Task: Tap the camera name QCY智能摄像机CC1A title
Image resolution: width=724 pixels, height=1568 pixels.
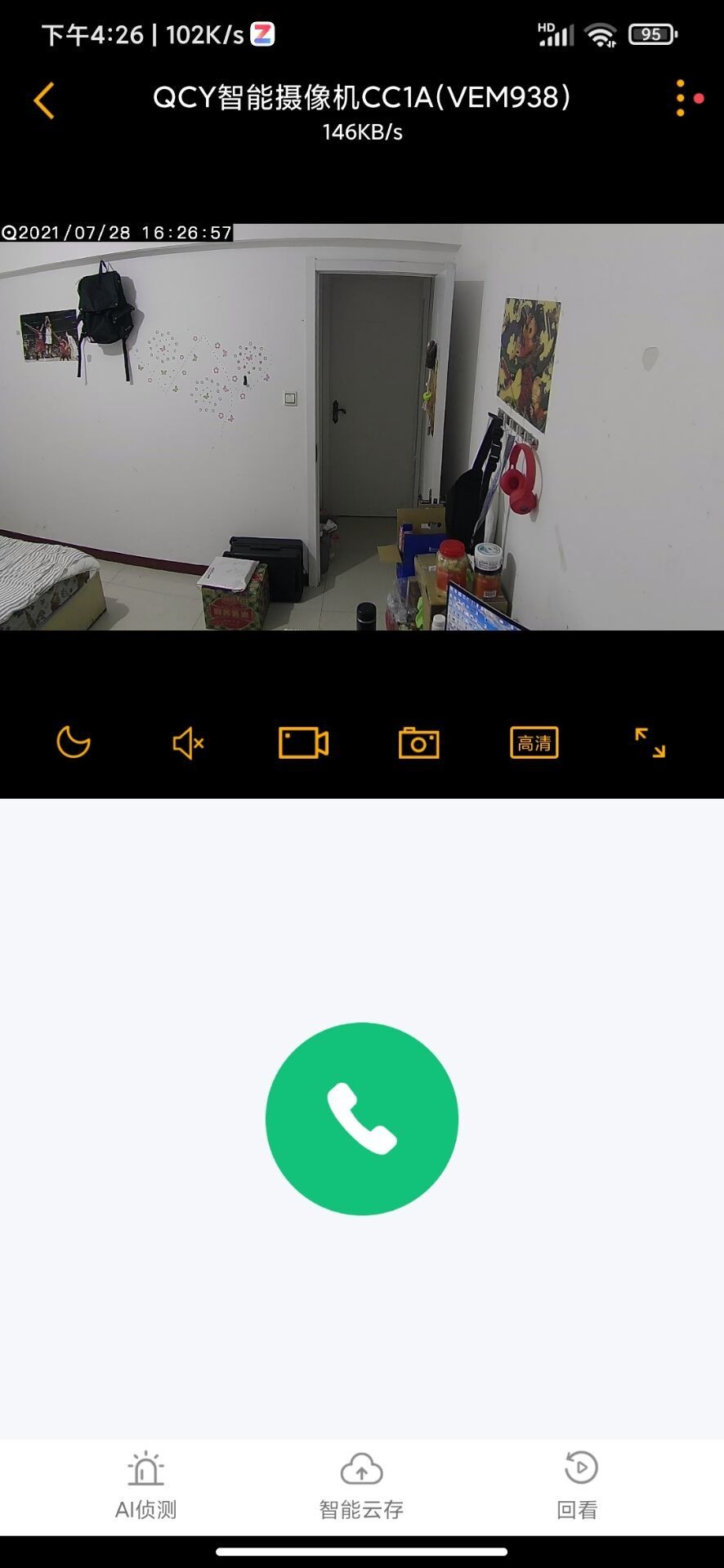Action: 362,96
